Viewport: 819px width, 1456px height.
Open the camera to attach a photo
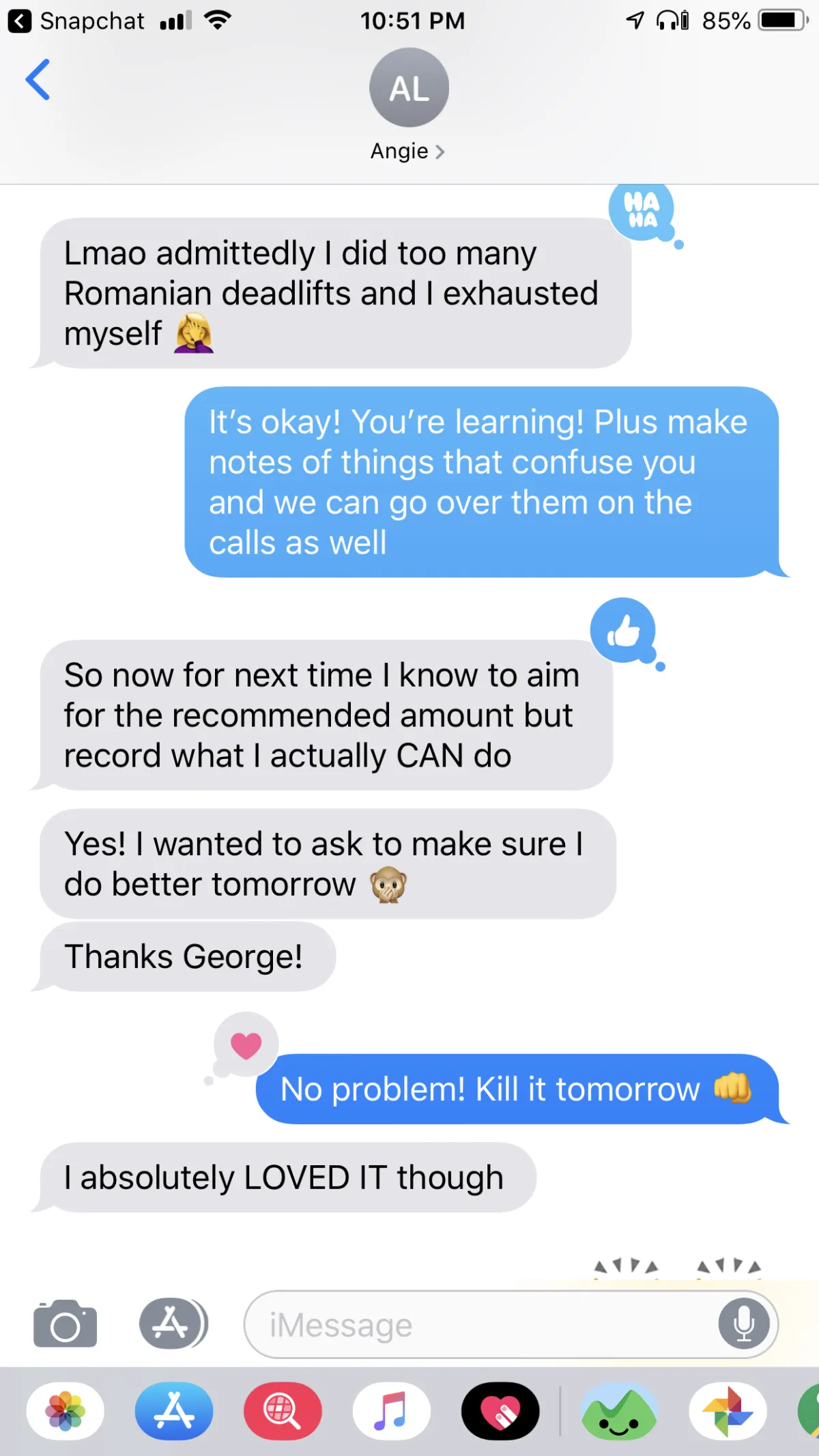coord(65,1324)
